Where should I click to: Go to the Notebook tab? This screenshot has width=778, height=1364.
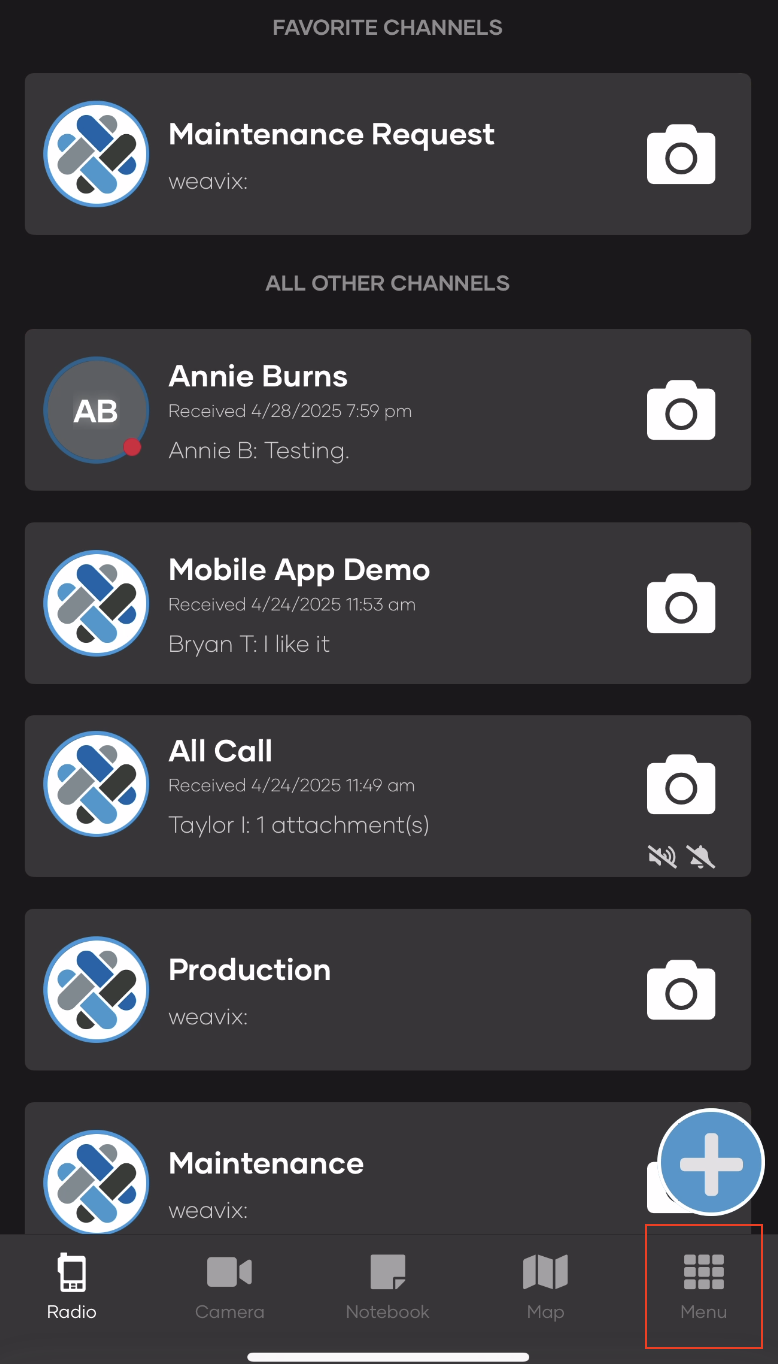[388, 1286]
